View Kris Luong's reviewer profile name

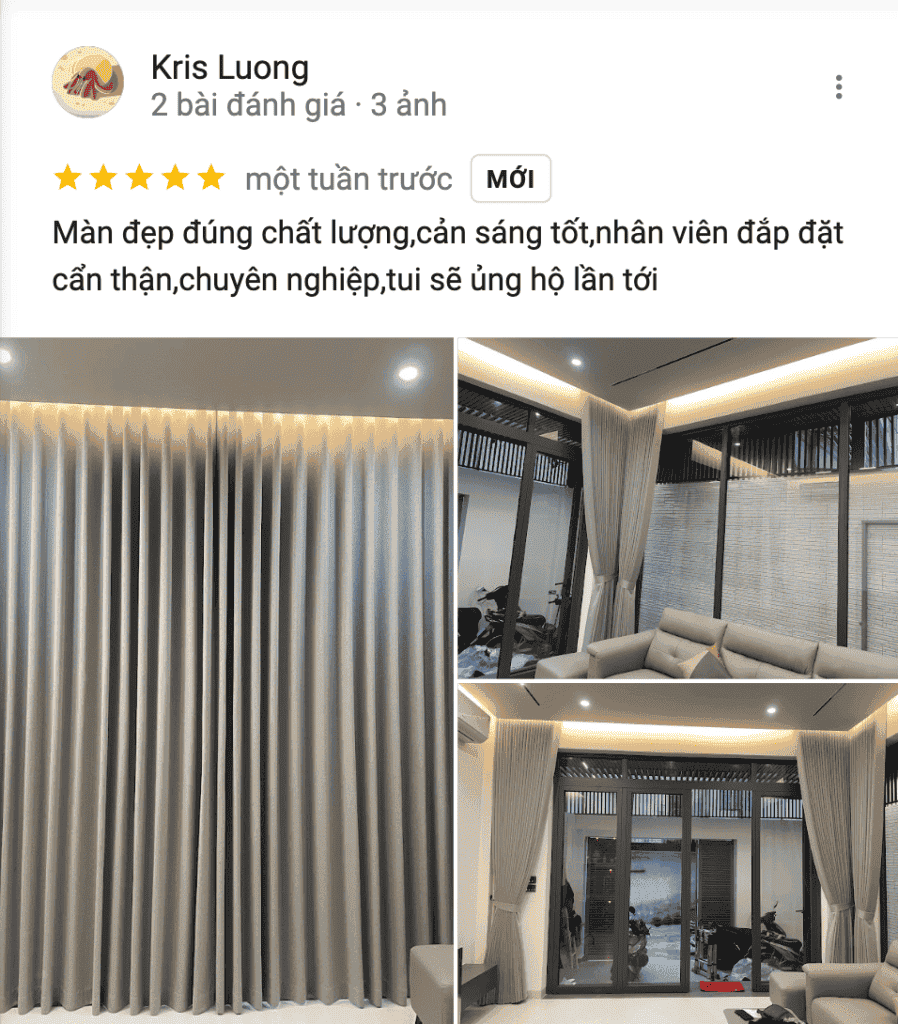[229, 68]
